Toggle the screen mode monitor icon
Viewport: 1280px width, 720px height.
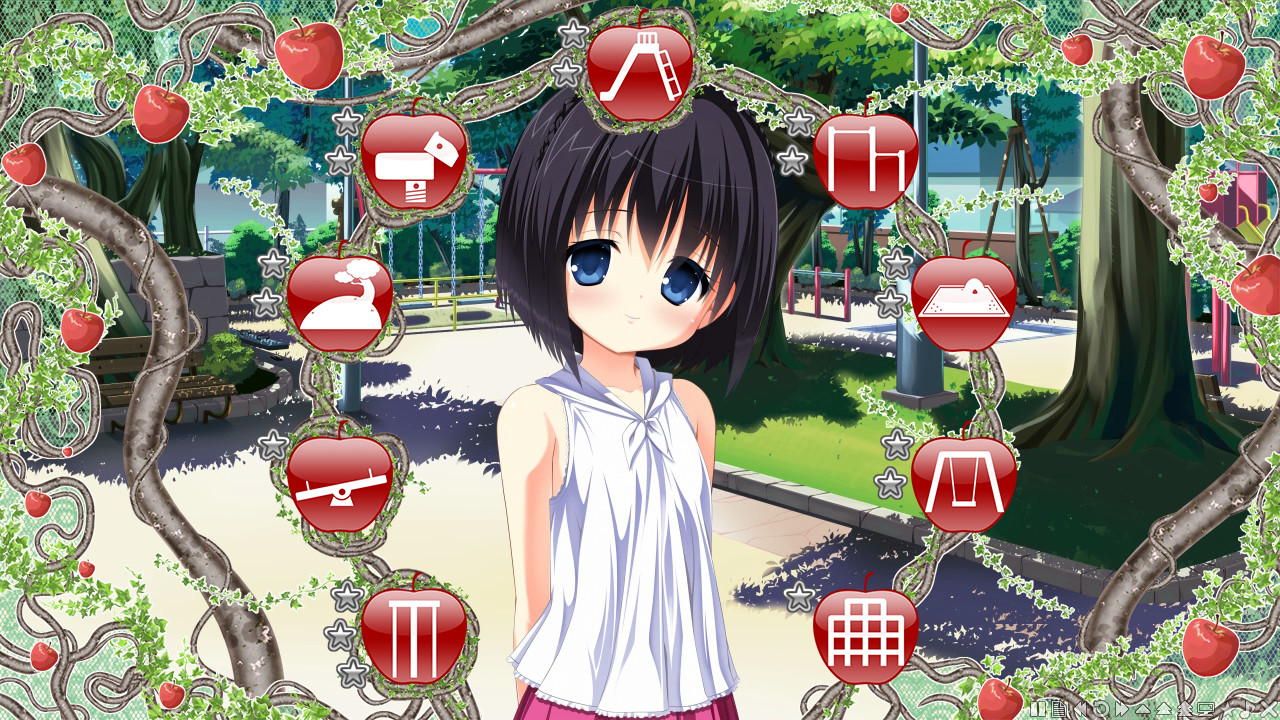pyautogui.click(x=1206, y=709)
